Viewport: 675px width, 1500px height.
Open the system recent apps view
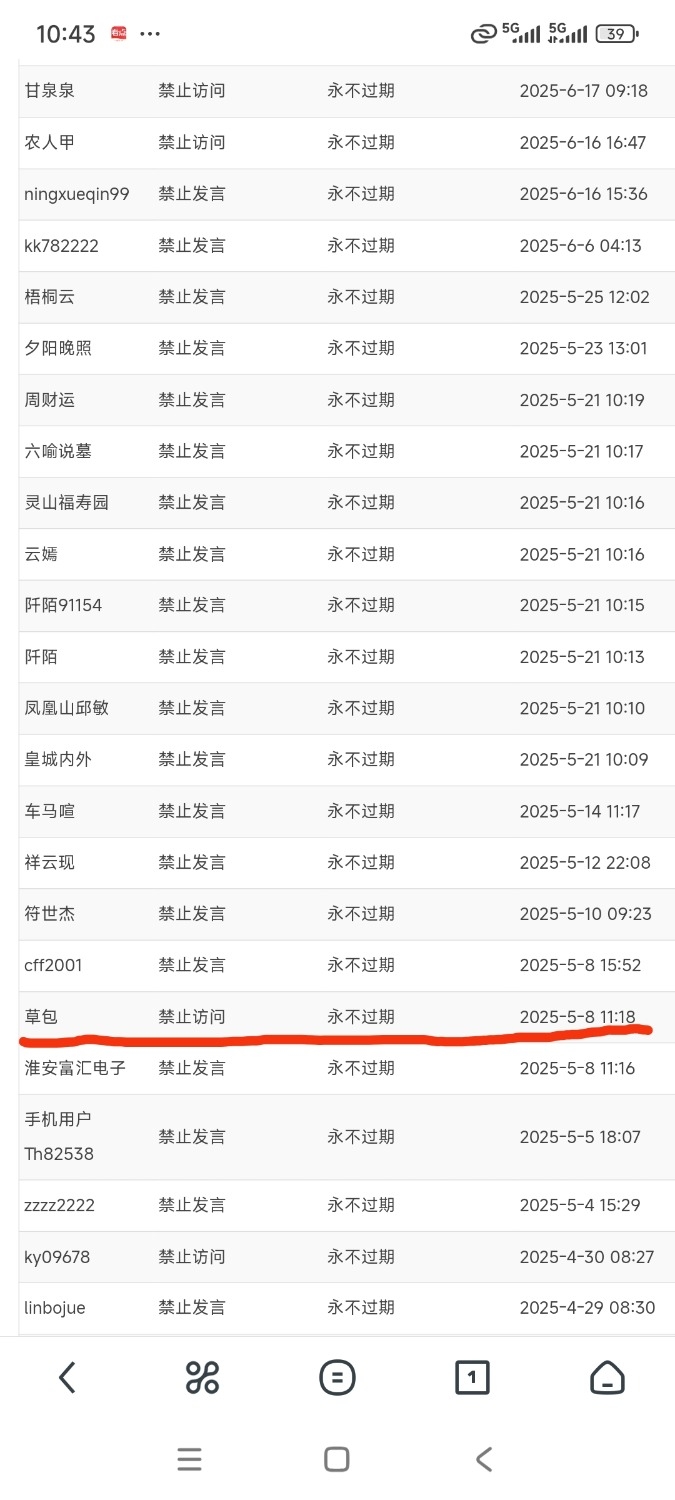click(x=190, y=1460)
